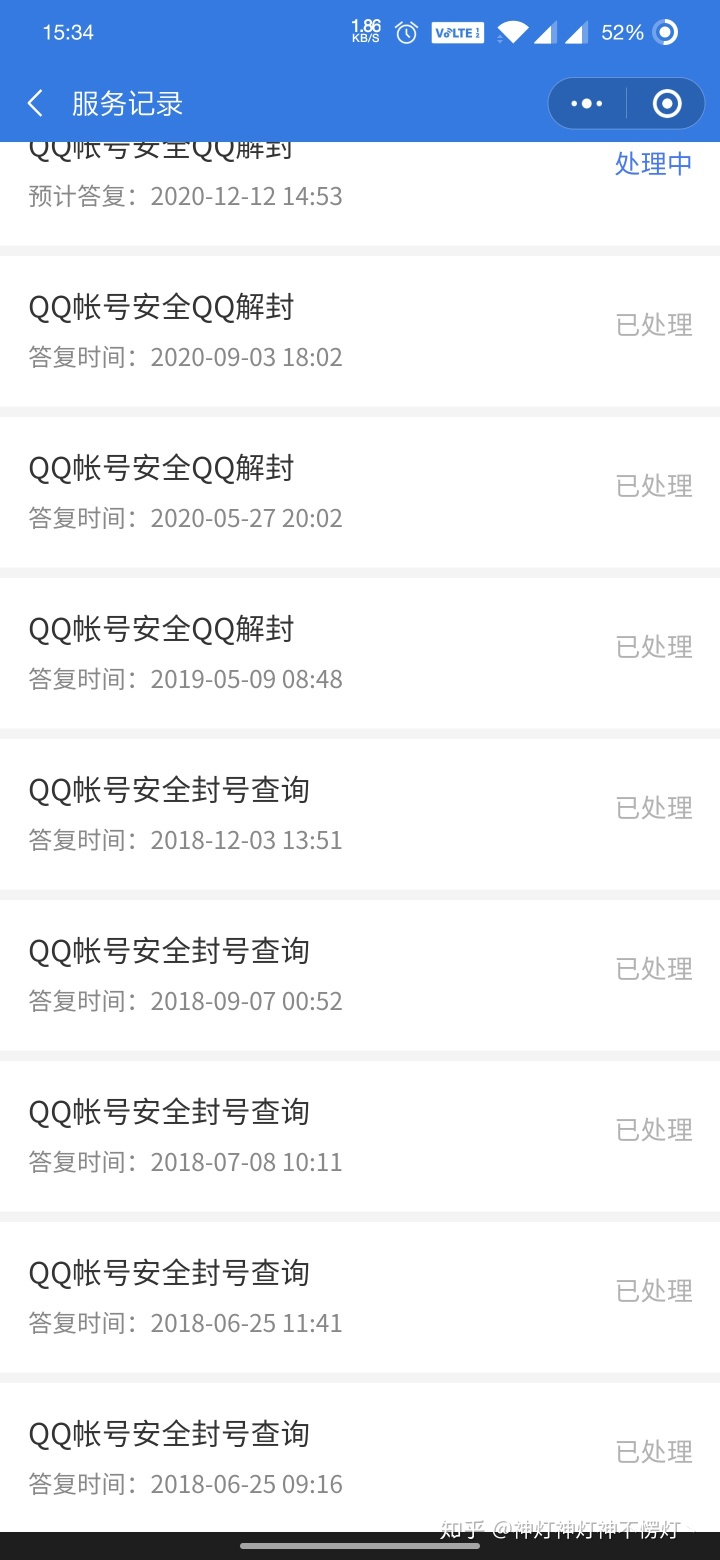View QQ解封 record from 2020-05-27 20:02

[x=360, y=492]
